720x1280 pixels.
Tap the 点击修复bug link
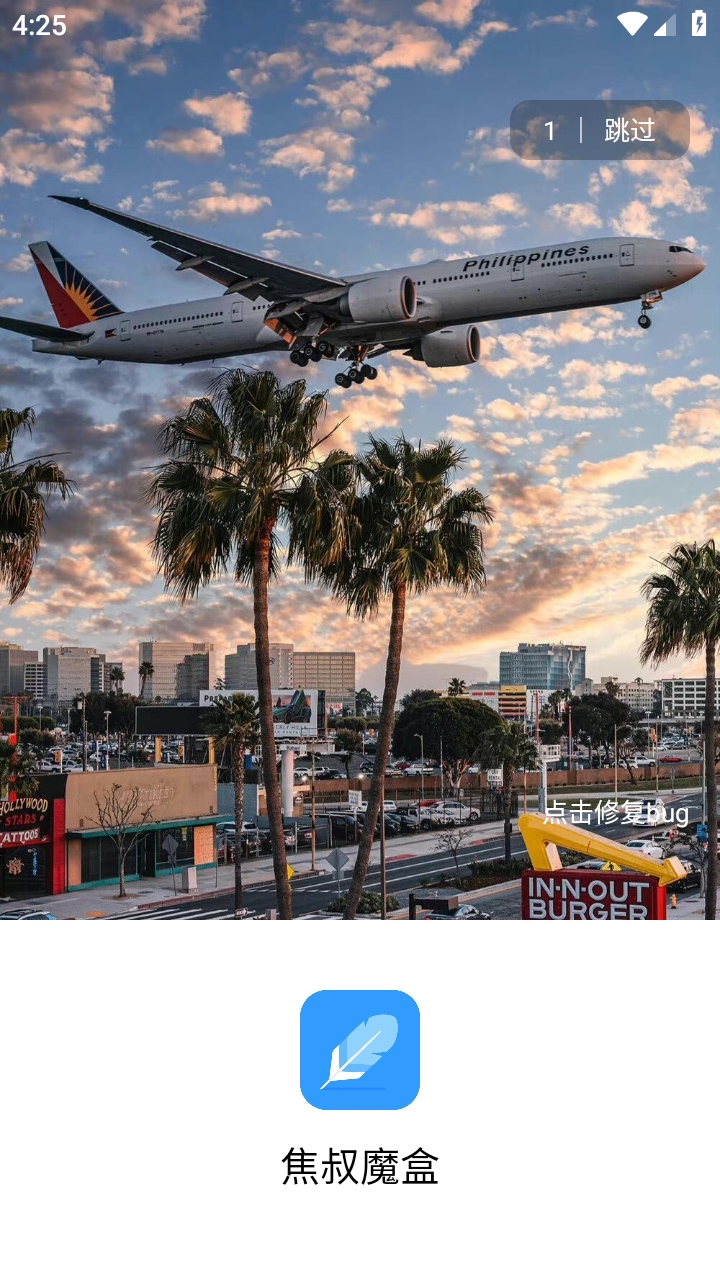tap(615, 812)
